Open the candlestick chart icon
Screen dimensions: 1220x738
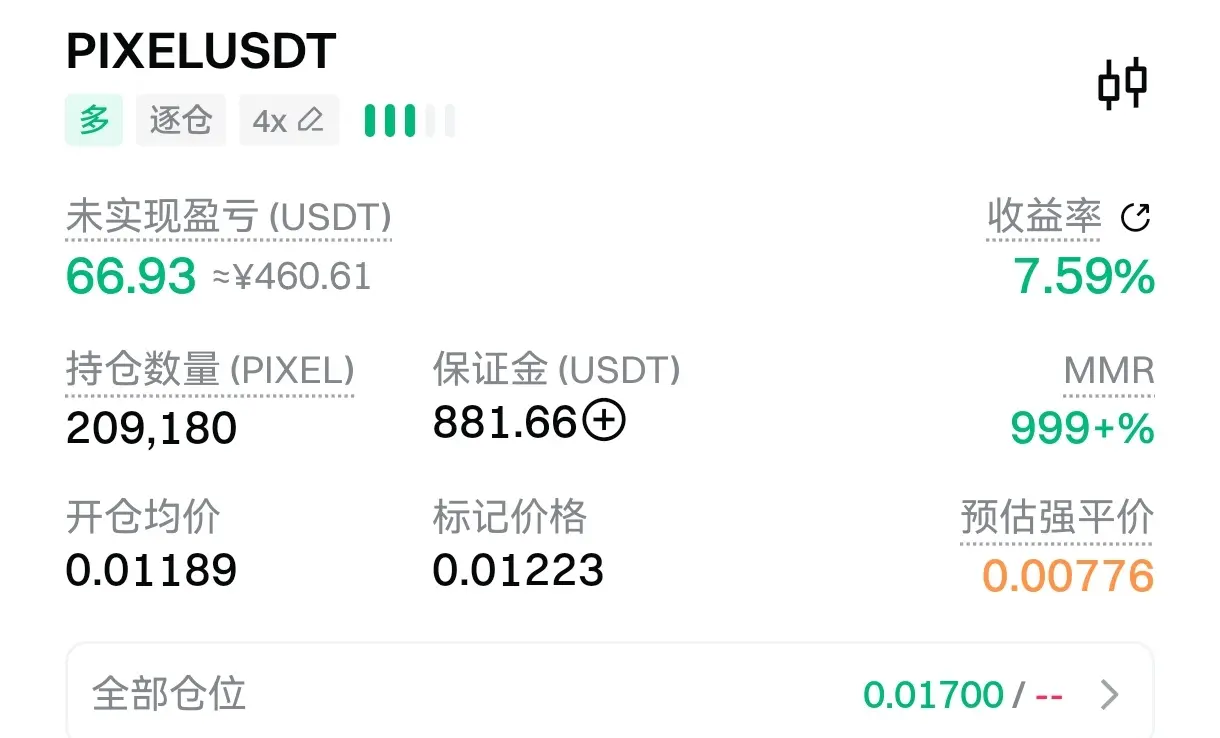1122,84
